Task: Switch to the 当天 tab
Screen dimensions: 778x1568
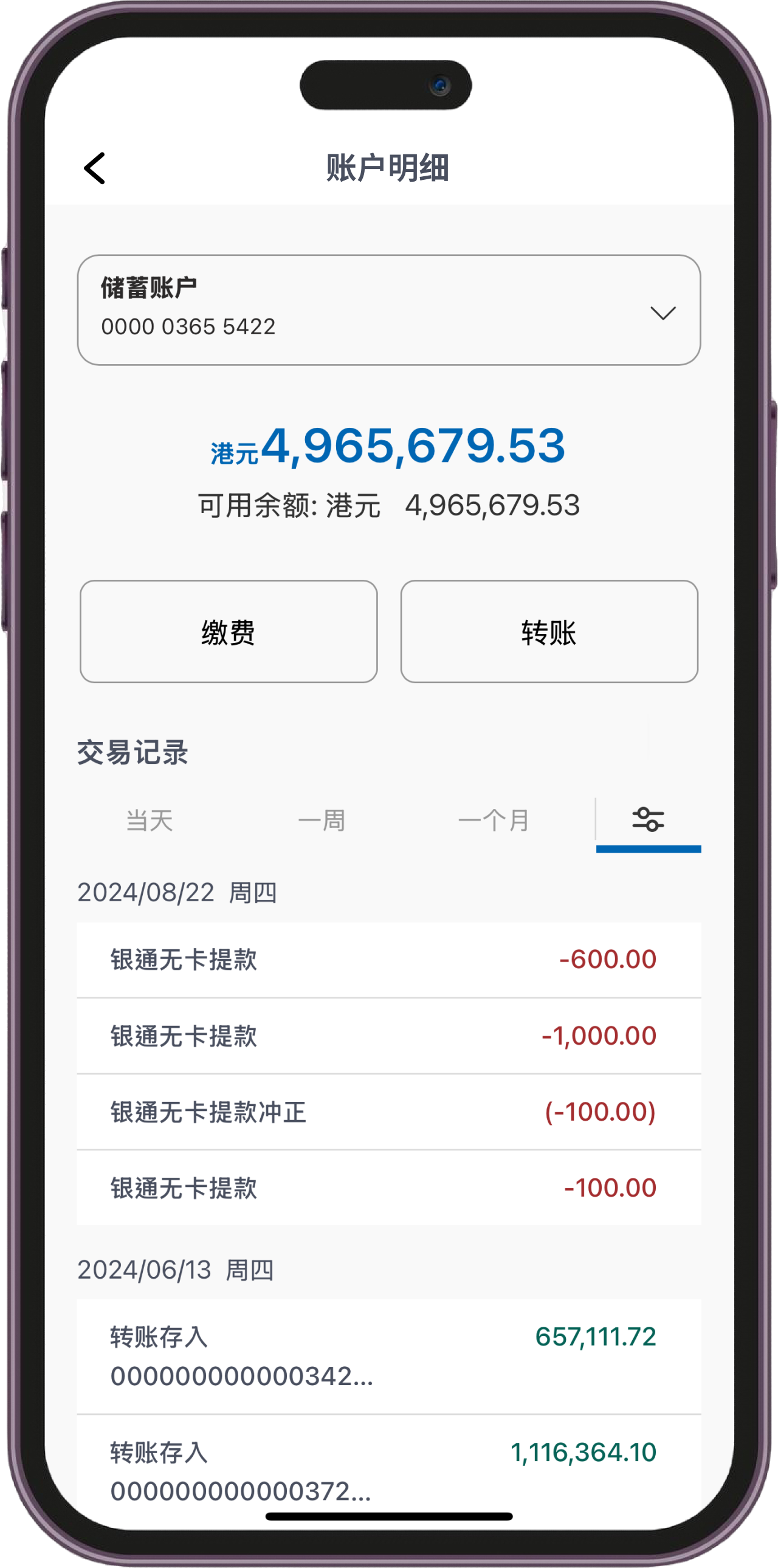Action: click(x=149, y=820)
